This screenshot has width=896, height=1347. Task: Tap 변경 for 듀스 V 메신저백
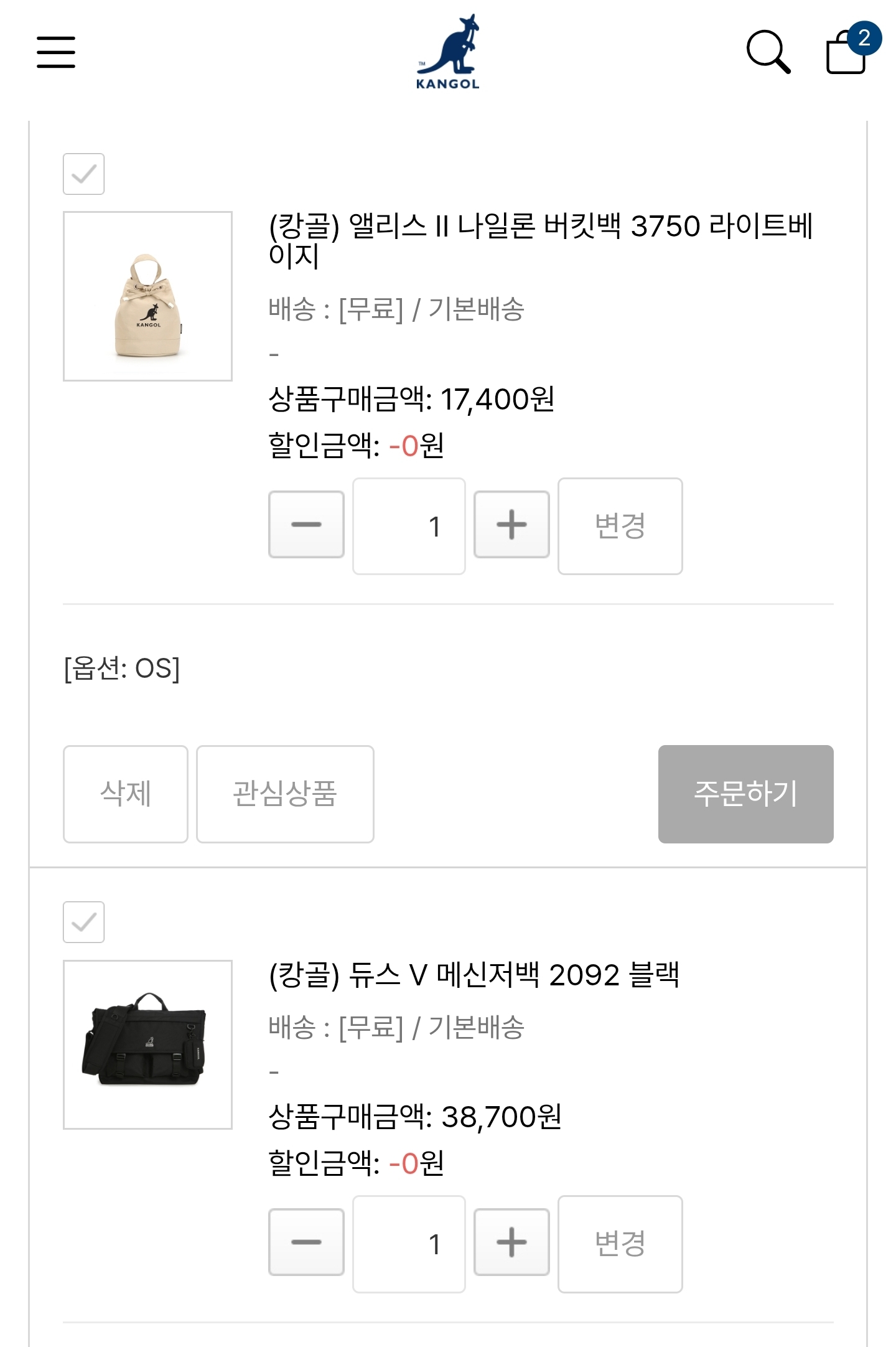click(620, 1244)
